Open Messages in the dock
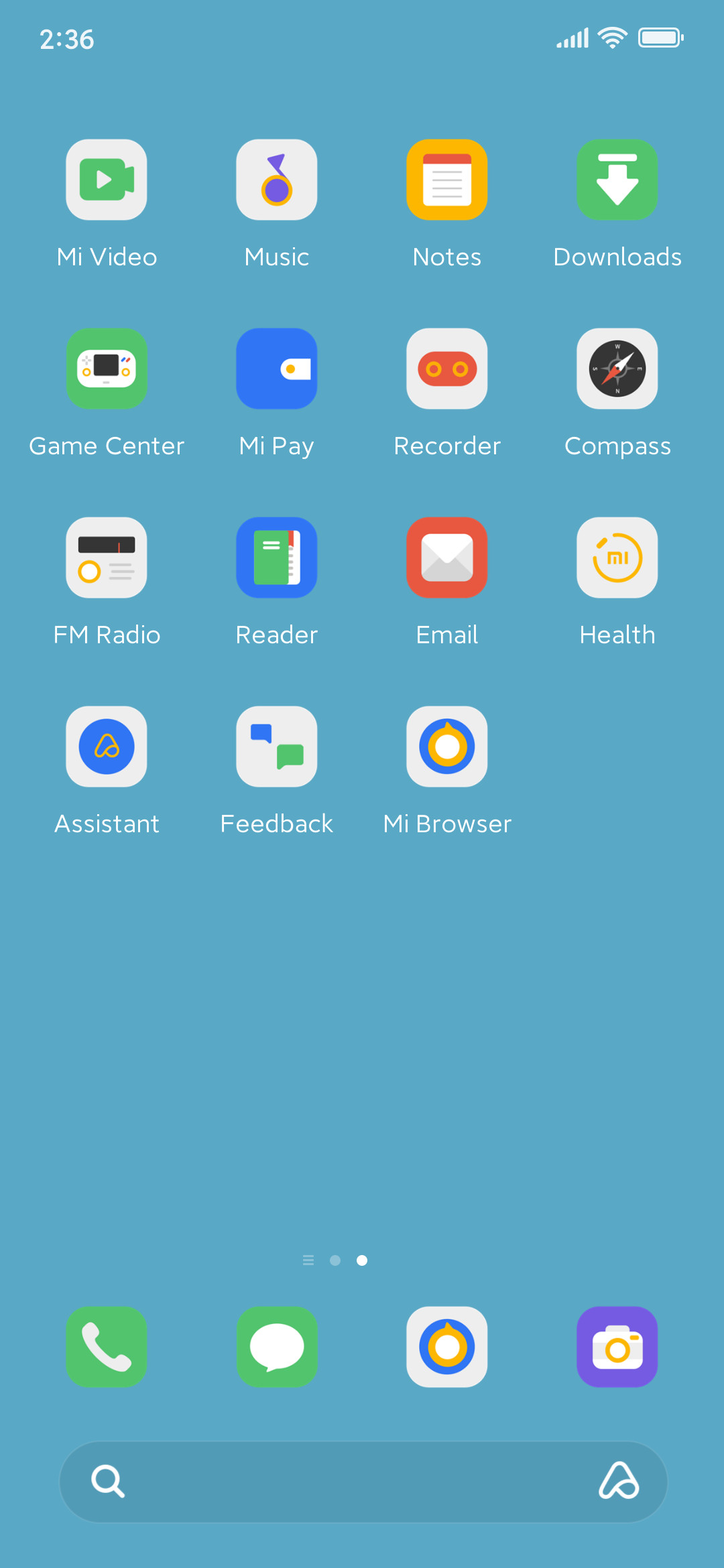Screen dimensions: 724x1568 [x=277, y=1347]
